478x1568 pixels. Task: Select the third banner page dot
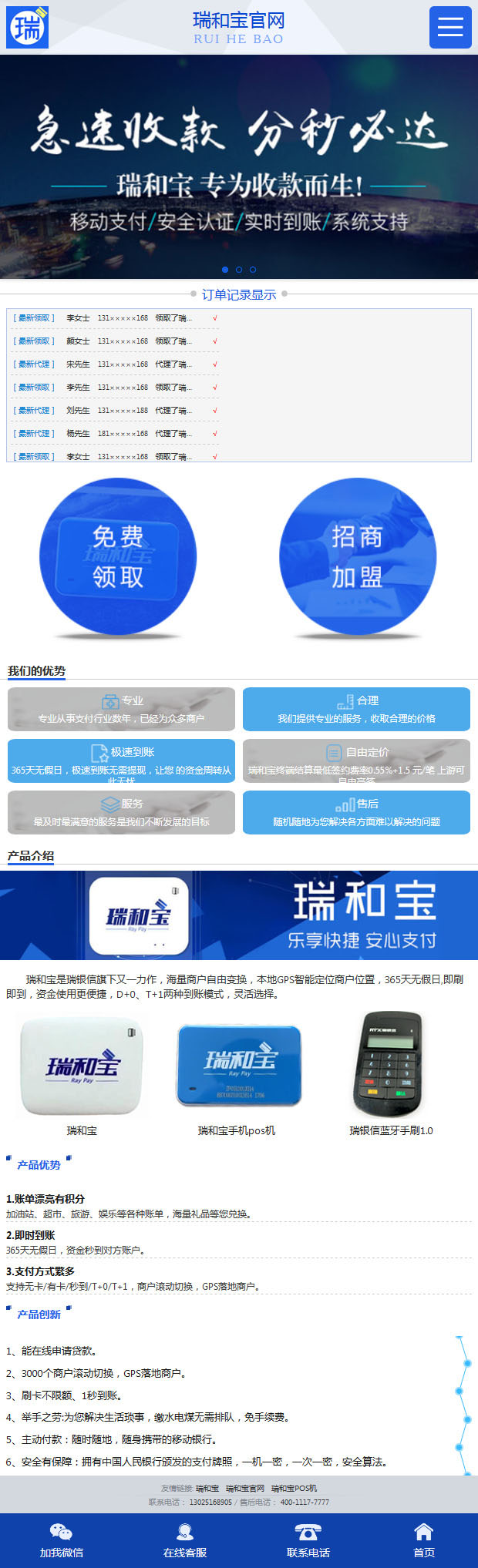pos(253,270)
